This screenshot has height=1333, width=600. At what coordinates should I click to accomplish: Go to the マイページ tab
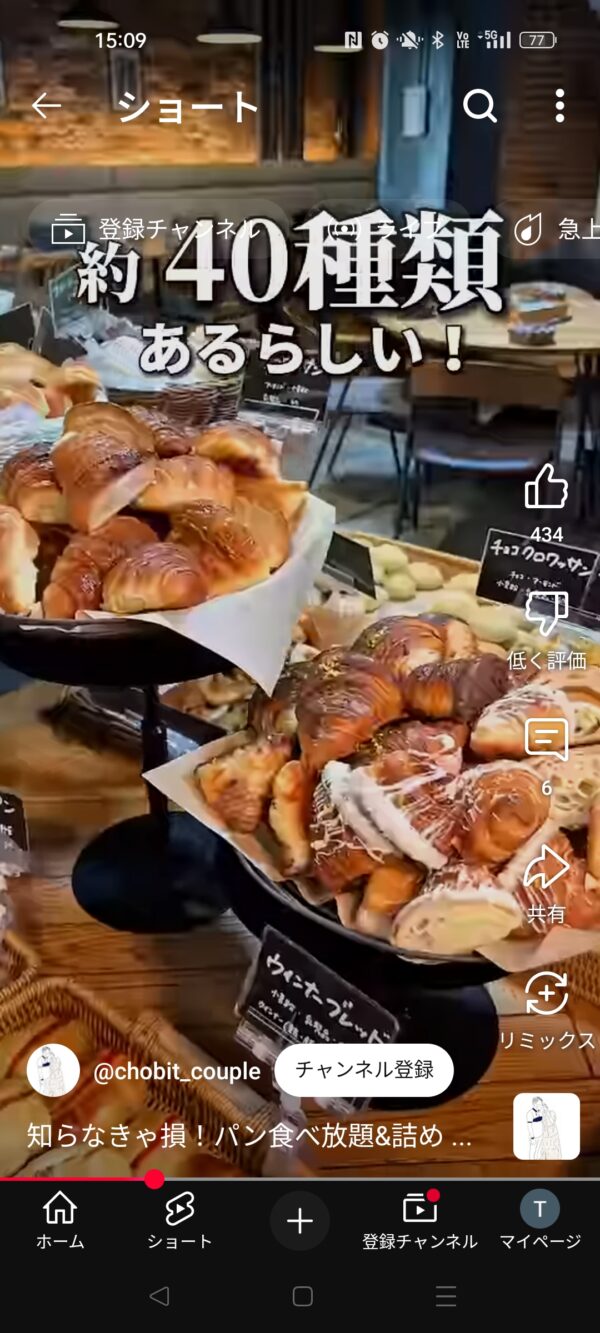pos(540,1220)
